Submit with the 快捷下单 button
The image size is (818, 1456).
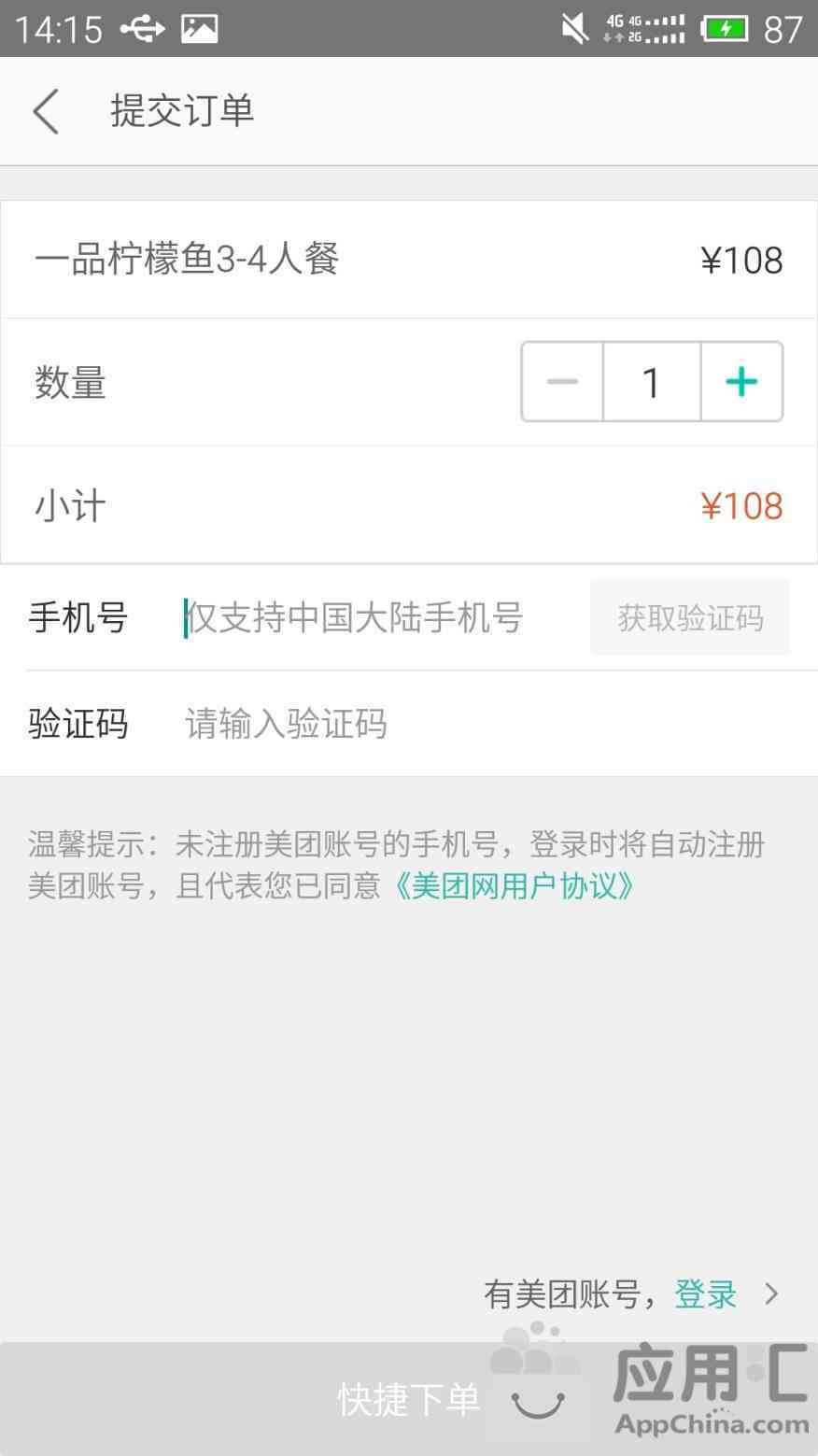[x=409, y=1399]
